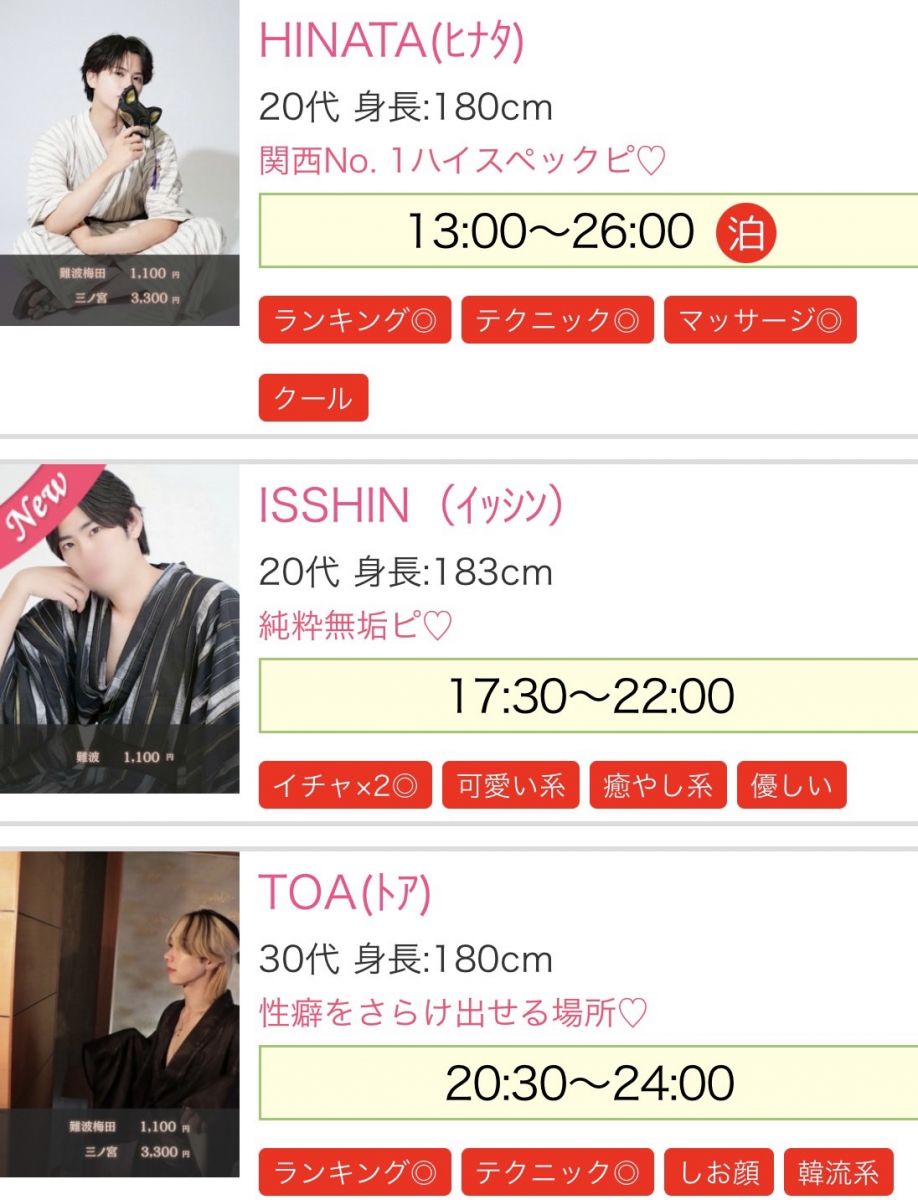918x1200 pixels.
Task: Tap the マッサージ◎ tag
Action: coord(760,320)
